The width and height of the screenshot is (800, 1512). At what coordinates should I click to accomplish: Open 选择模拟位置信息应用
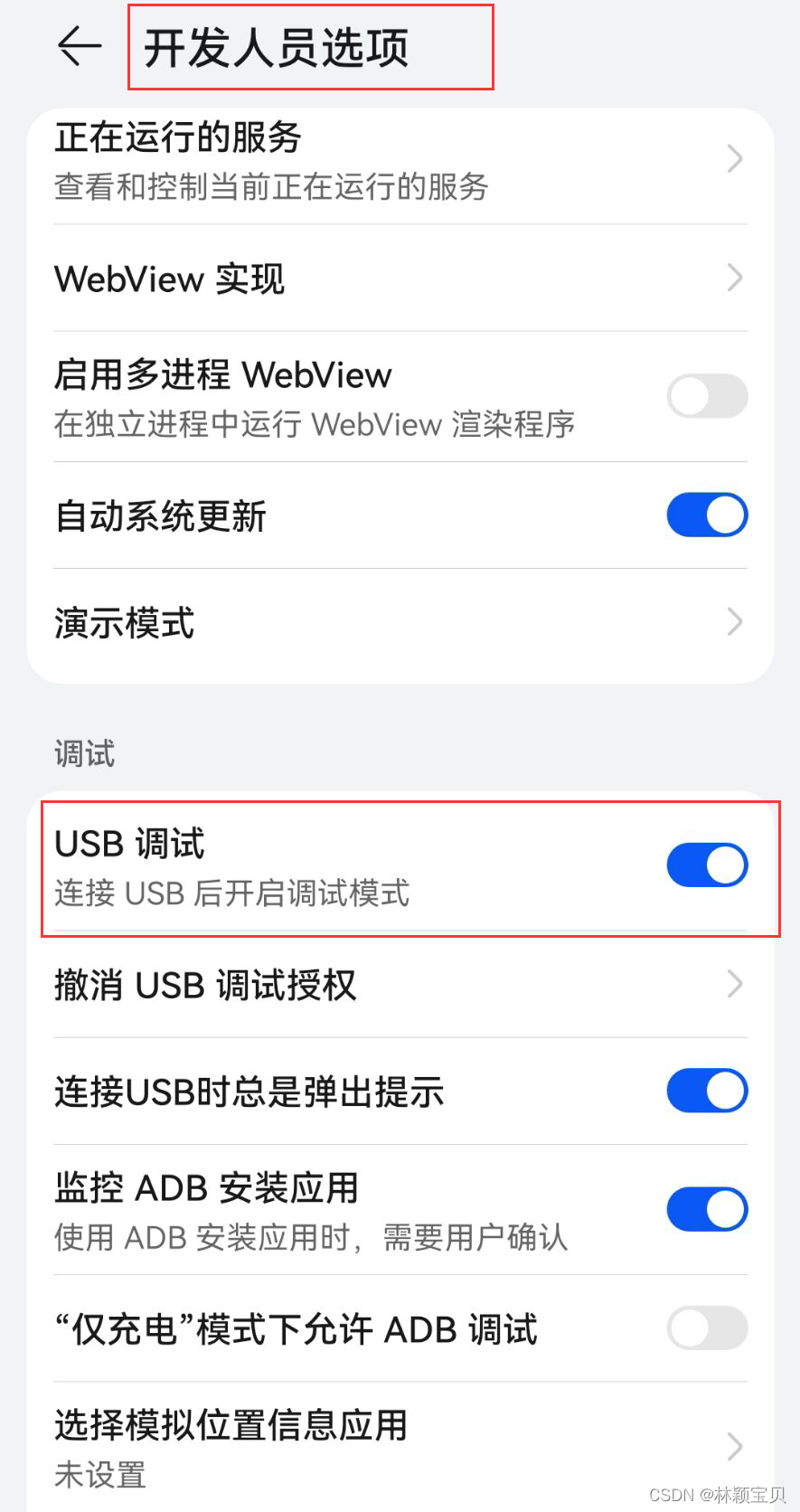400,1447
